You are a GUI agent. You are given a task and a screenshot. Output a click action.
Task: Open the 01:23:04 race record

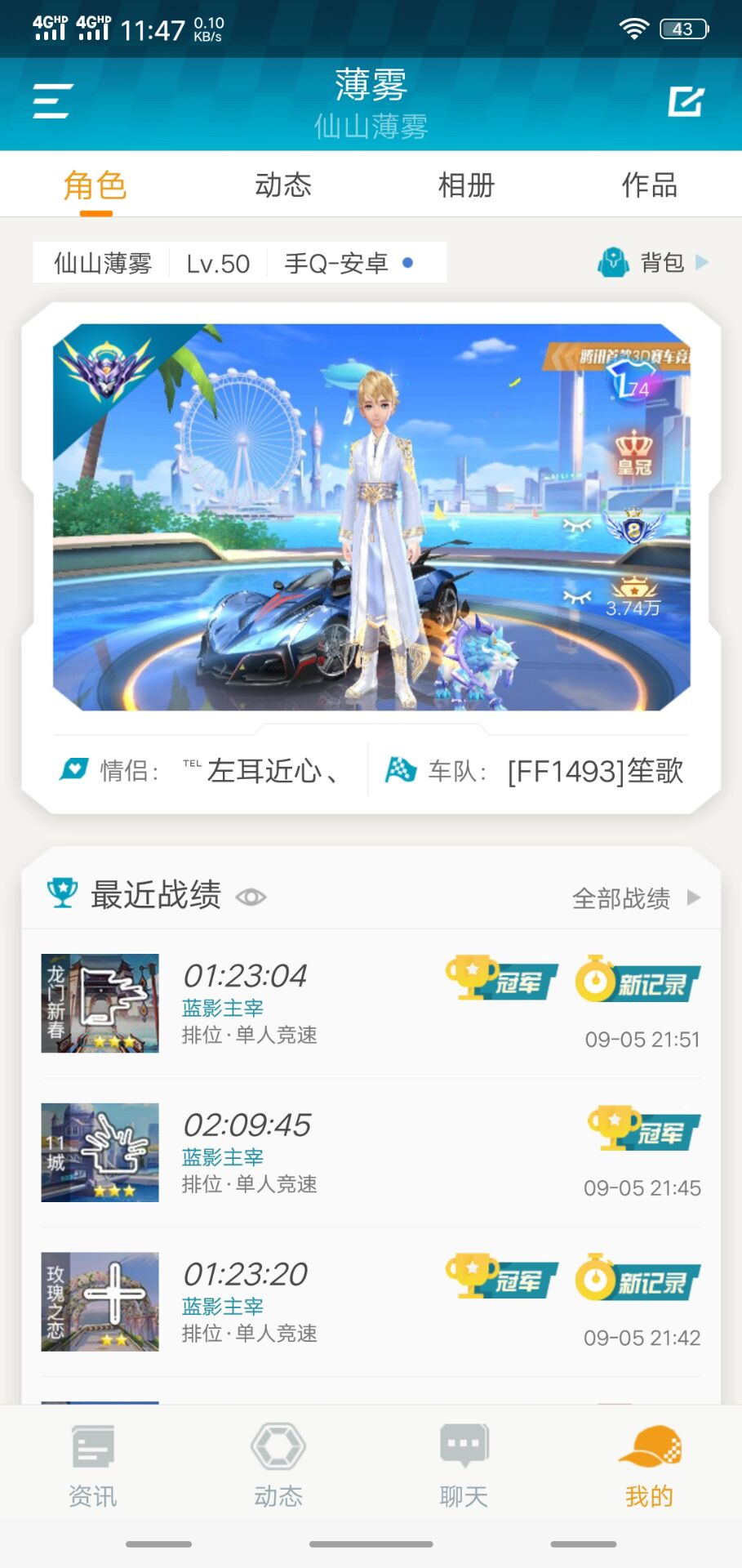click(371, 1003)
